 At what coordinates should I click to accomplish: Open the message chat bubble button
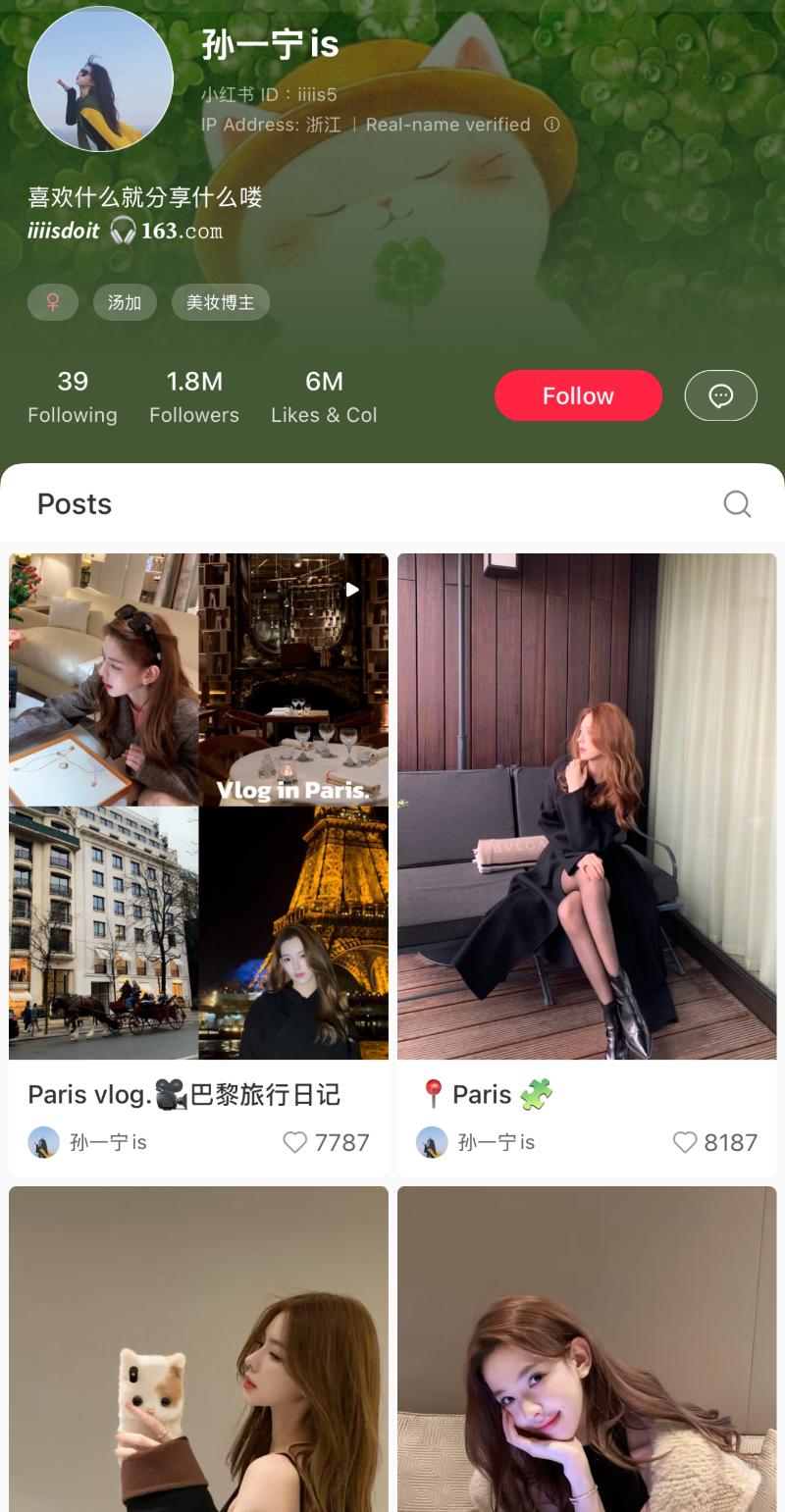720,395
